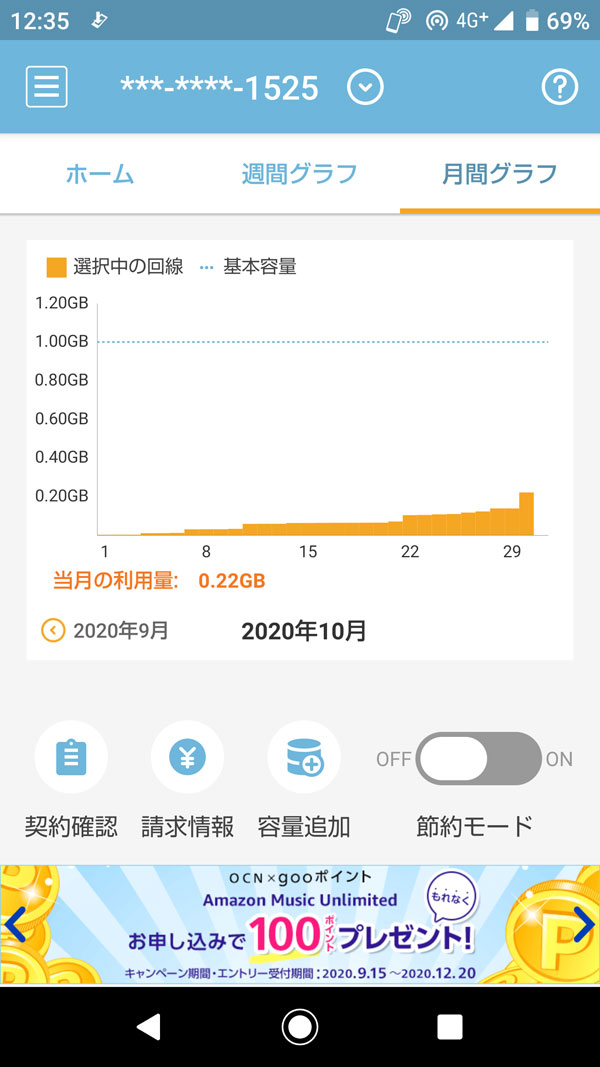Expand the phone line selector dropdown

[x=365, y=88]
